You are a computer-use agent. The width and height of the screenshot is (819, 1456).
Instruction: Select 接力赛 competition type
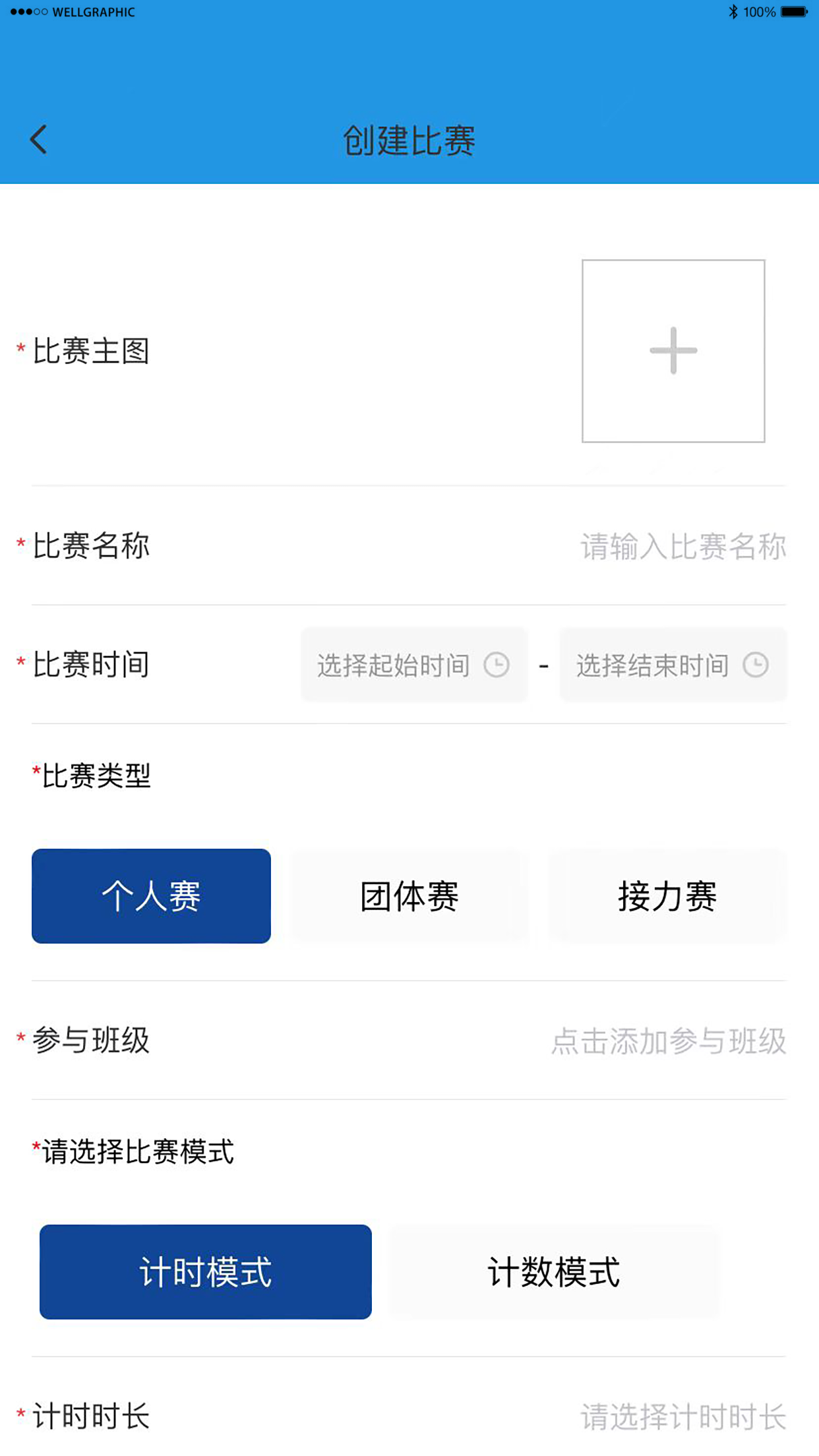pyautogui.click(x=666, y=895)
